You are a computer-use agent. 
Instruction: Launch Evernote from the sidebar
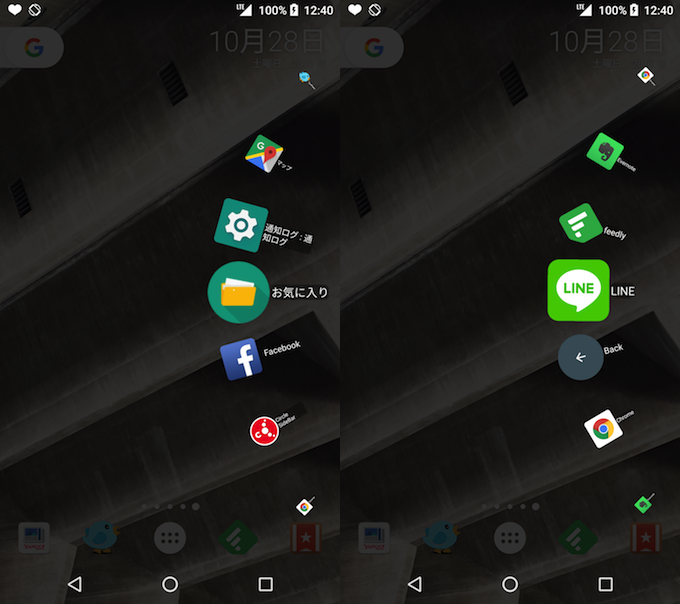604,152
